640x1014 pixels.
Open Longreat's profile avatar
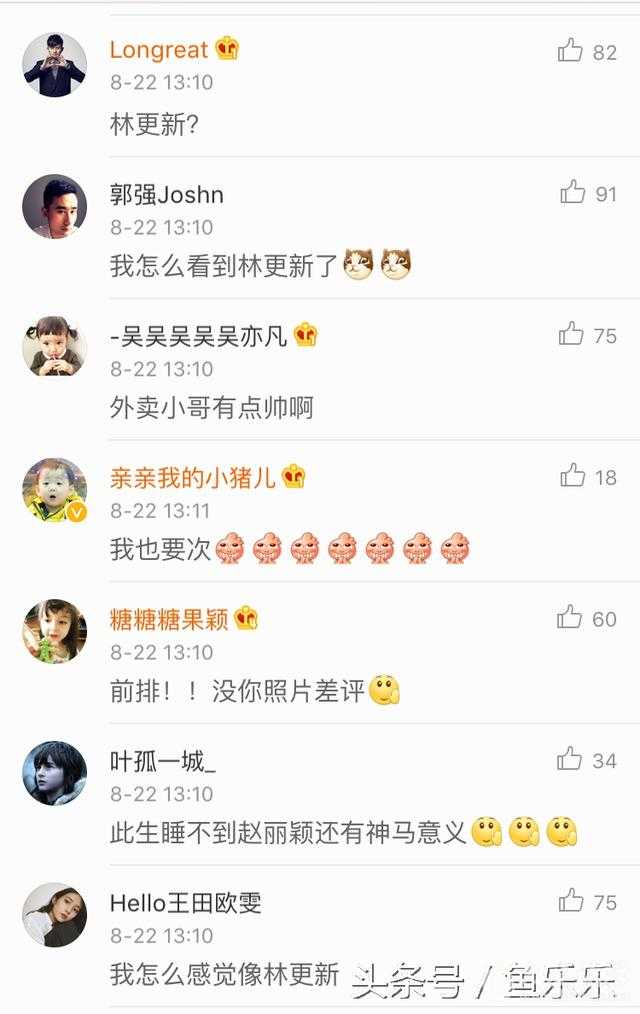(55, 65)
